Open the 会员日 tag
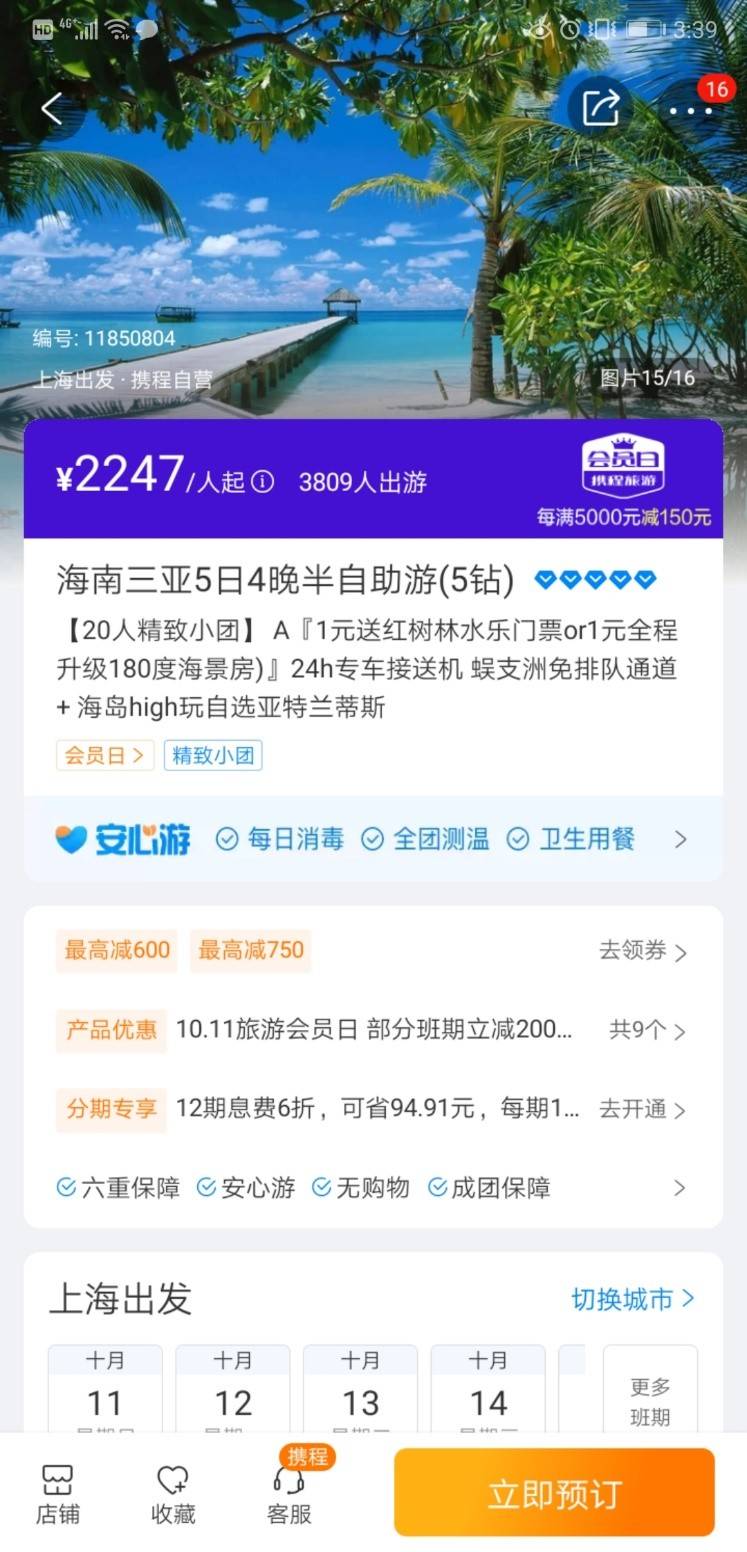 104,755
